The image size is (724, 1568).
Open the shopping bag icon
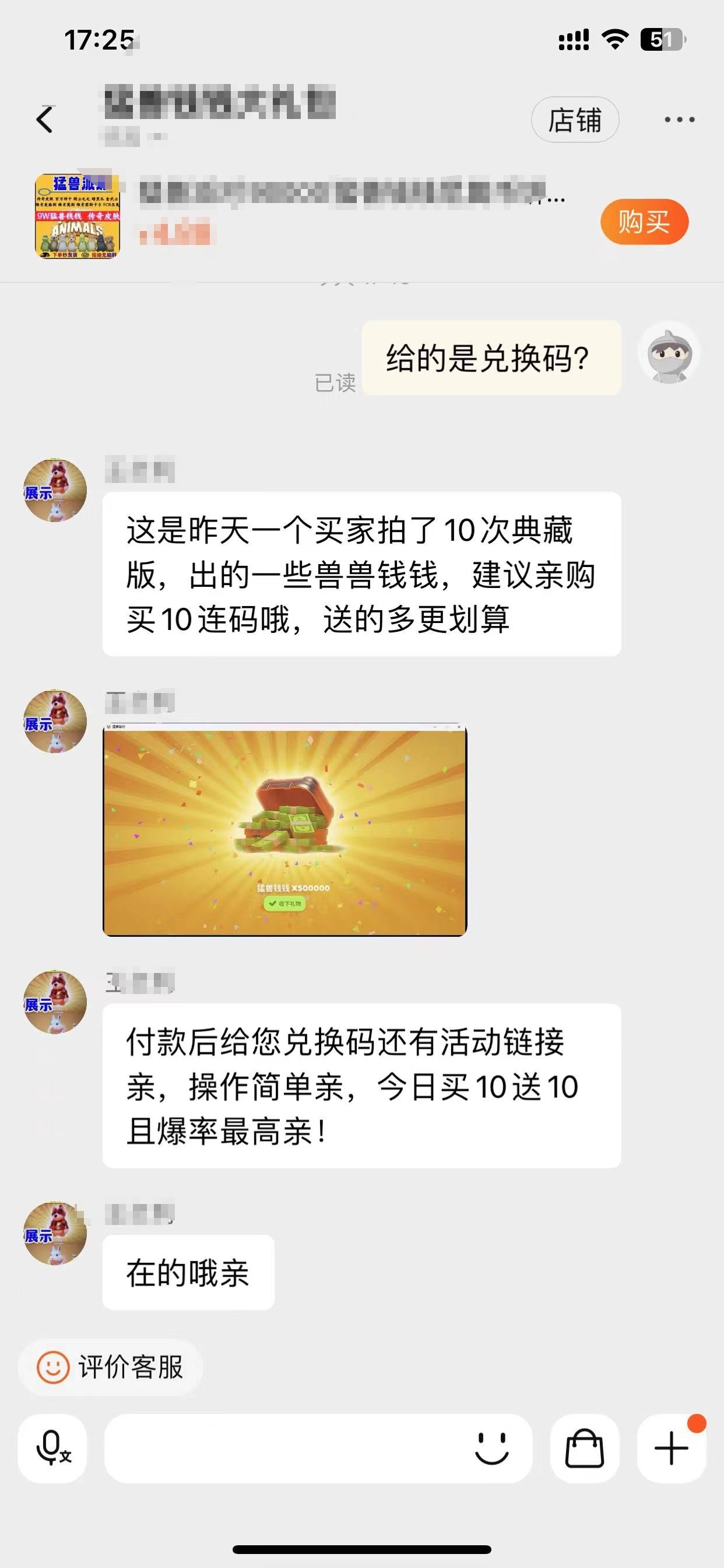click(585, 1448)
